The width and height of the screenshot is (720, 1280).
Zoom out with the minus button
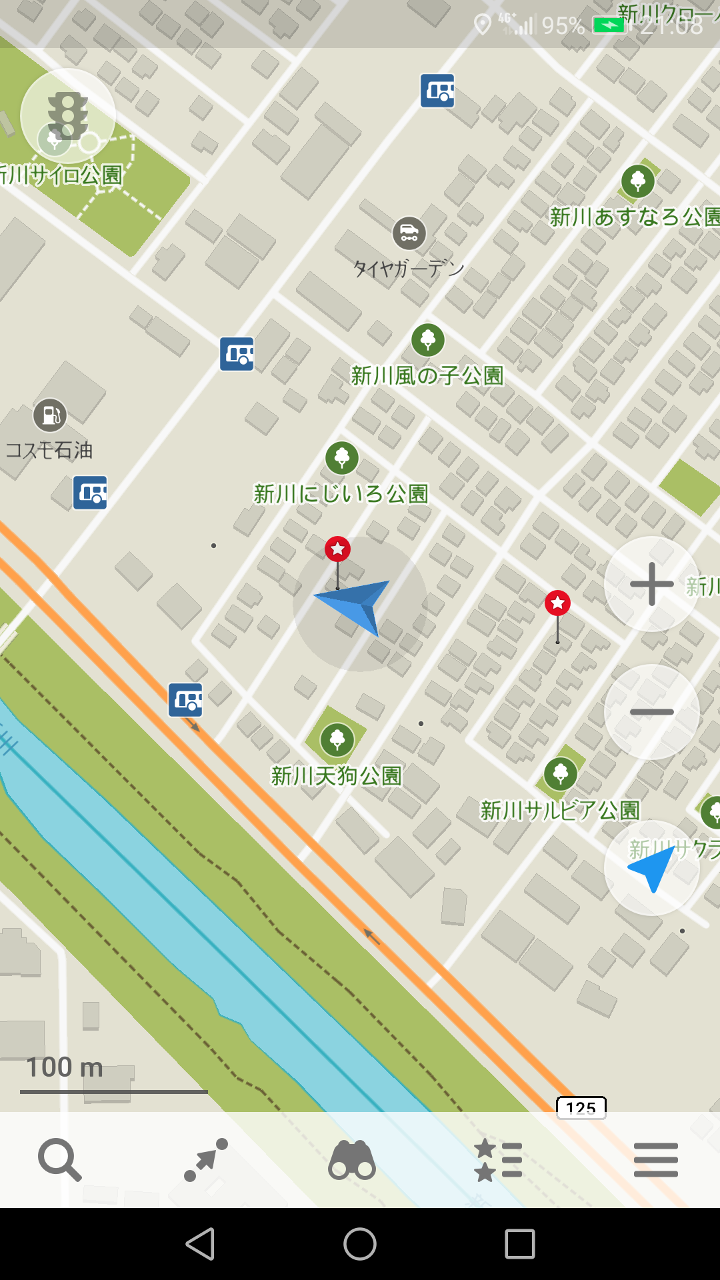[652, 712]
